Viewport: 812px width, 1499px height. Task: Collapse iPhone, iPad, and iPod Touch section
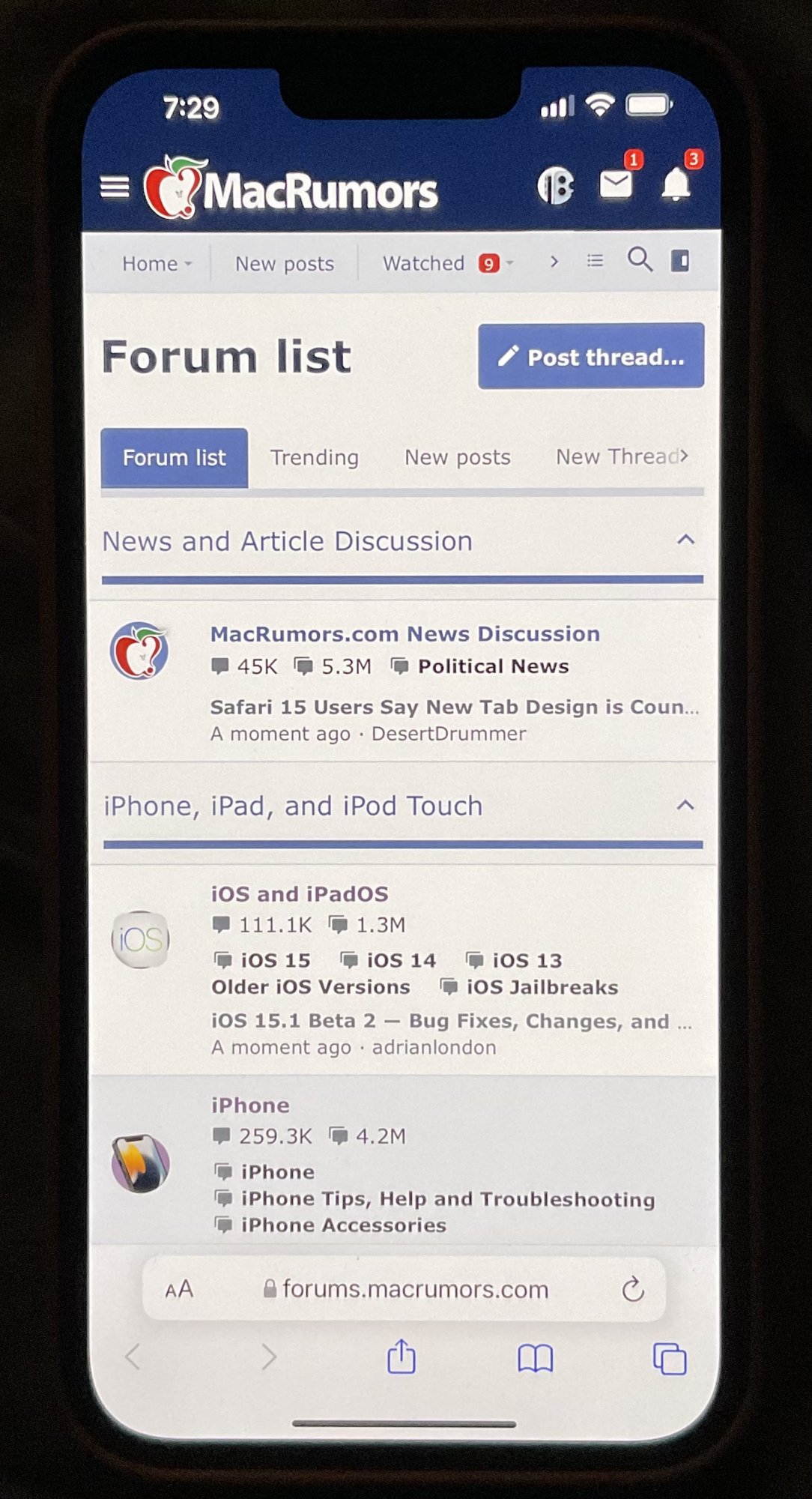pyautogui.click(x=685, y=806)
